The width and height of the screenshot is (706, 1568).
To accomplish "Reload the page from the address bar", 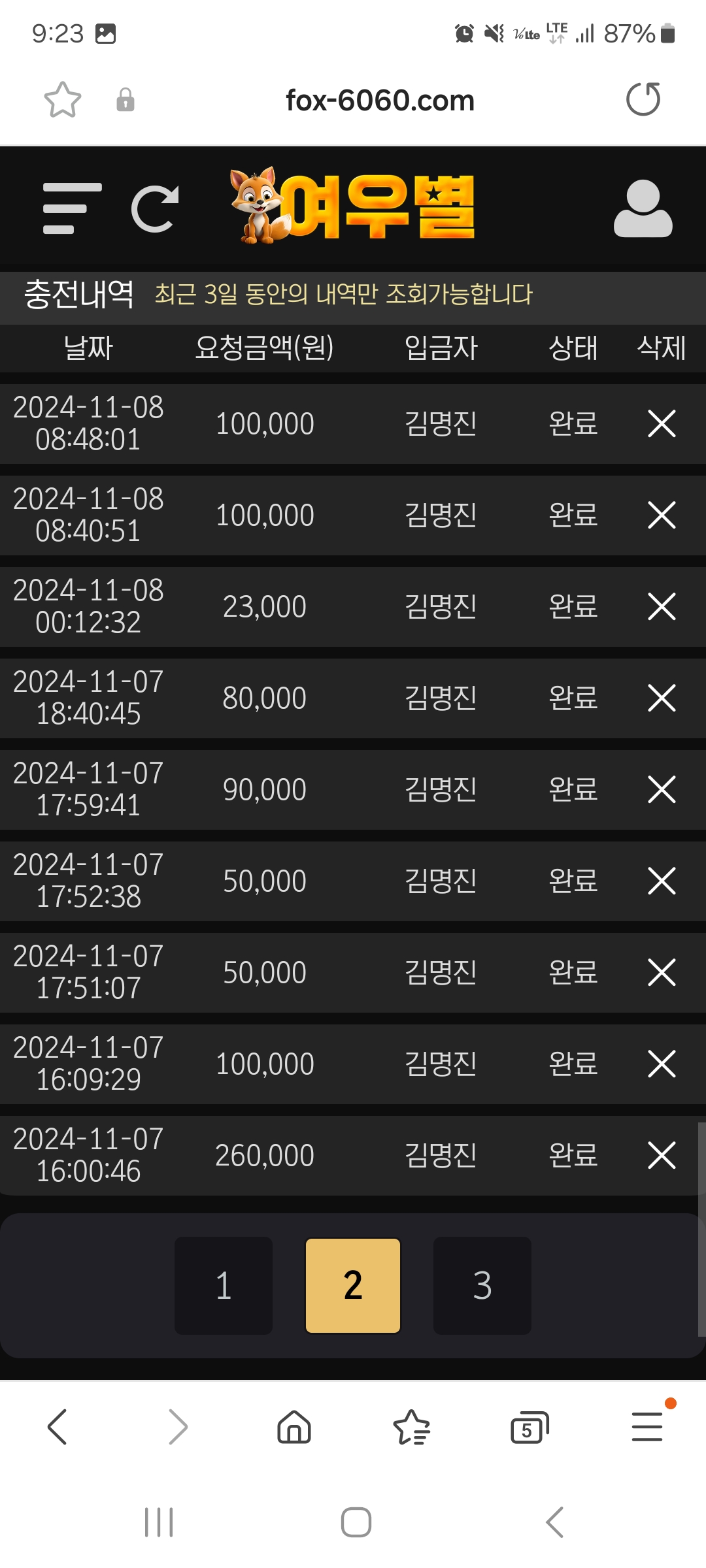I will 643,99.
